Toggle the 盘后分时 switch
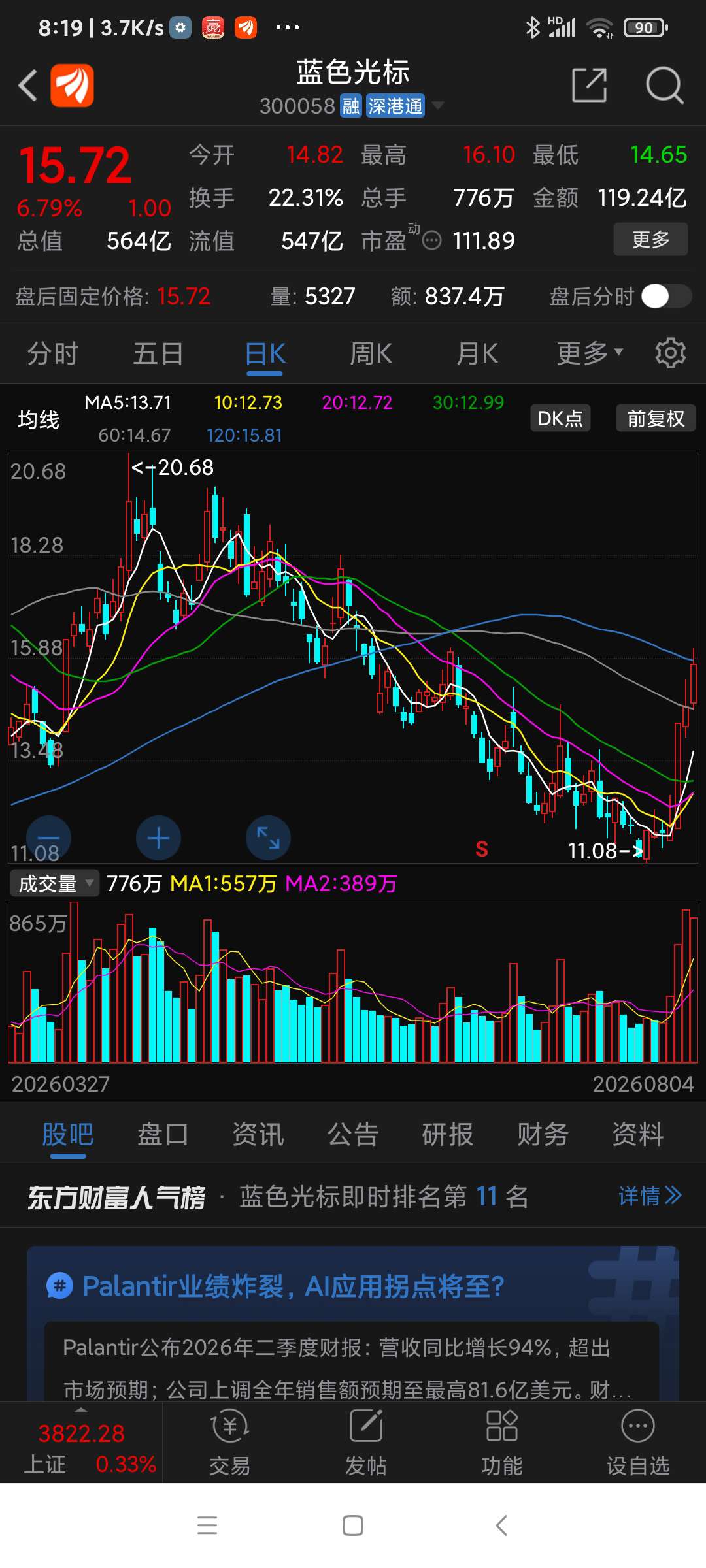Image resolution: width=706 pixels, height=1568 pixels. pyautogui.click(x=666, y=296)
